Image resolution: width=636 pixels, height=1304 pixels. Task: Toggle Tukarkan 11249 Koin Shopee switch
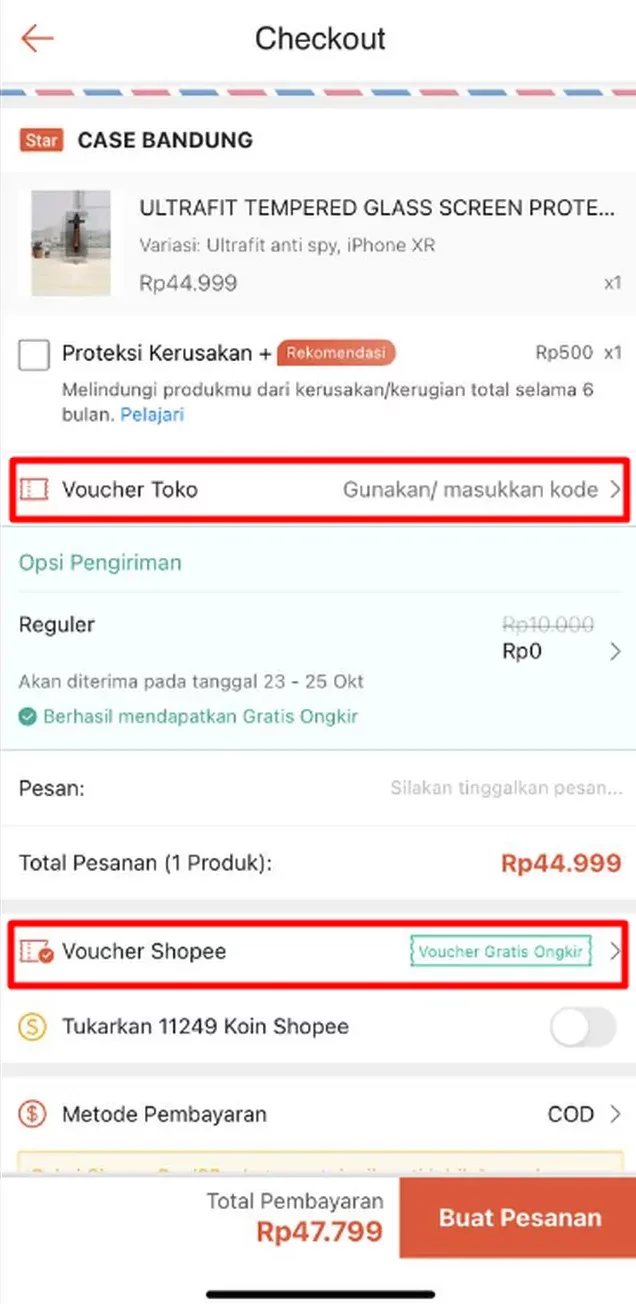tap(583, 1027)
